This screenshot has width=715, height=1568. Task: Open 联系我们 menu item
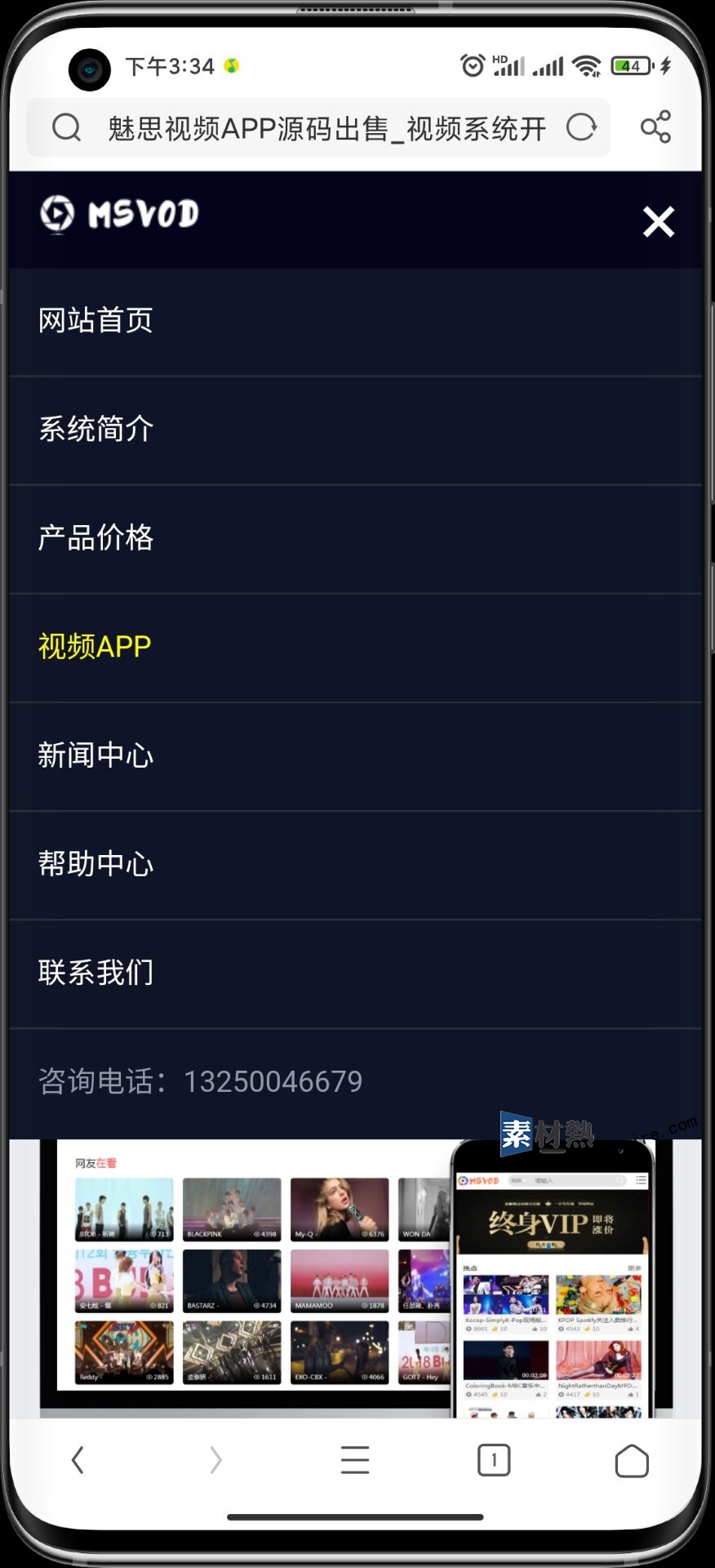click(x=95, y=972)
